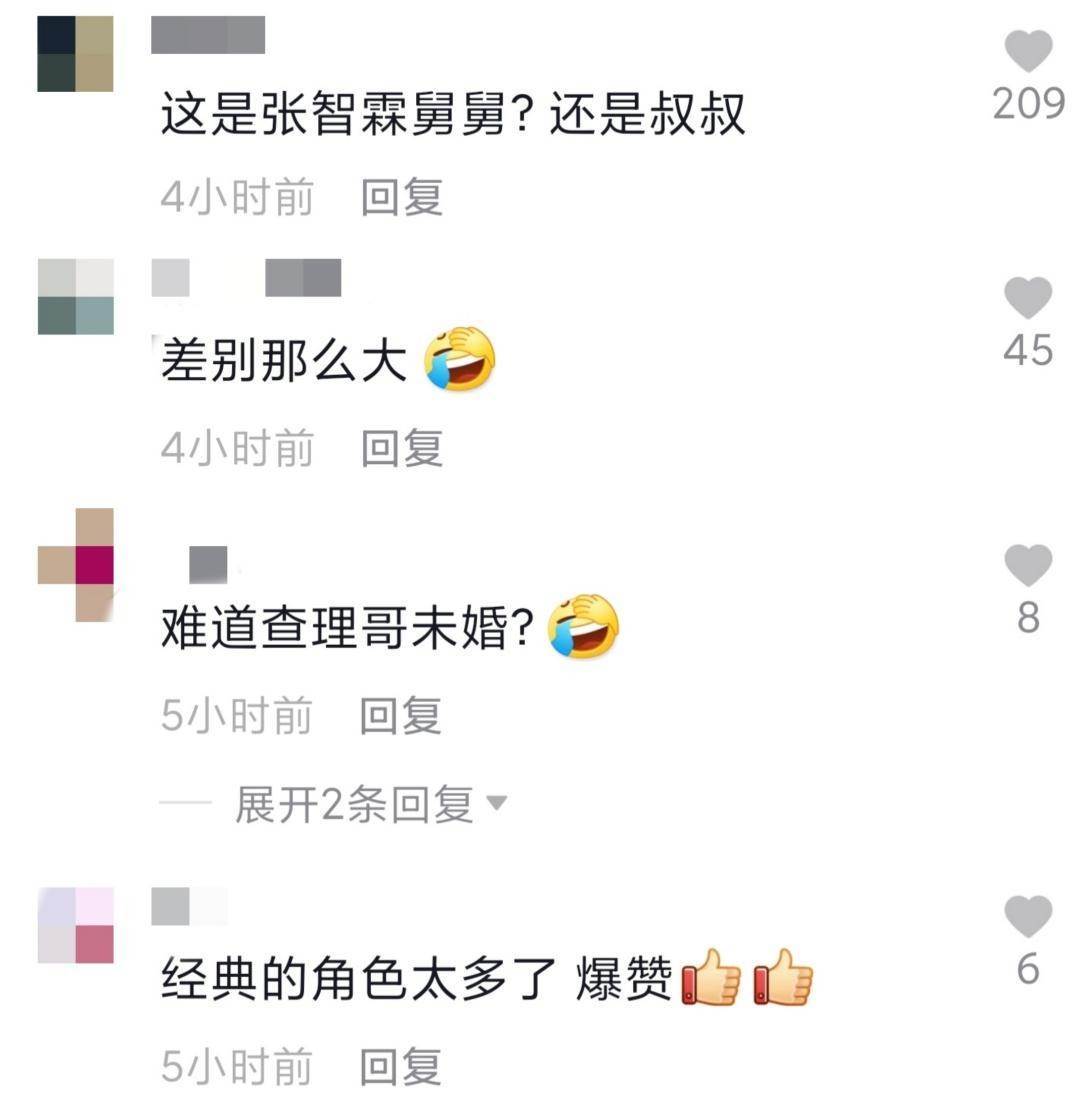Like the 查理哥未婚 comment
The width and height of the screenshot is (1092, 1115).
coord(1028,566)
